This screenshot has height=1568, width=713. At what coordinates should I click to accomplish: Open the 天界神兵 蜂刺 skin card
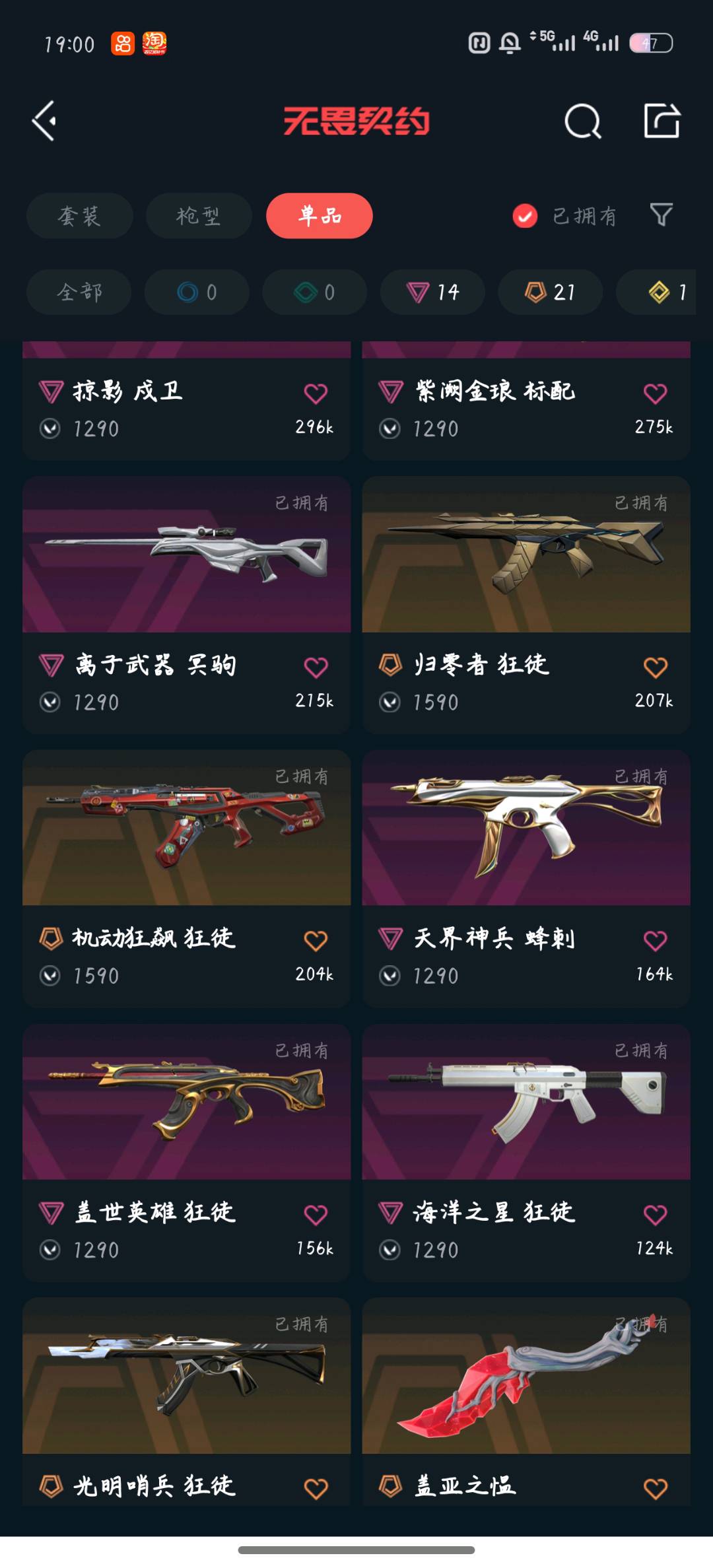pos(526,878)
